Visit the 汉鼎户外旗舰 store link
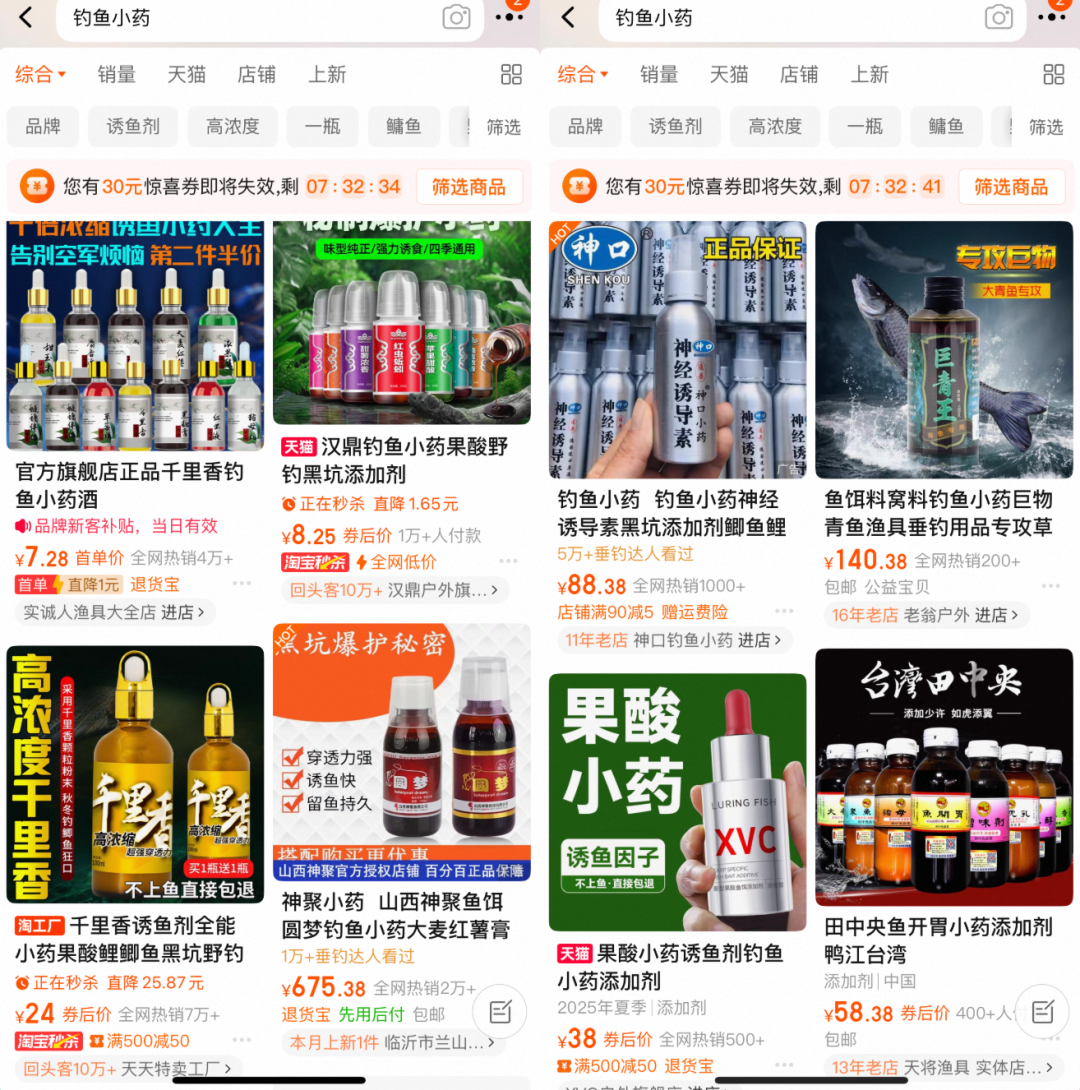This screenshot has height=1090, width=1080. (x=395, y=590)
